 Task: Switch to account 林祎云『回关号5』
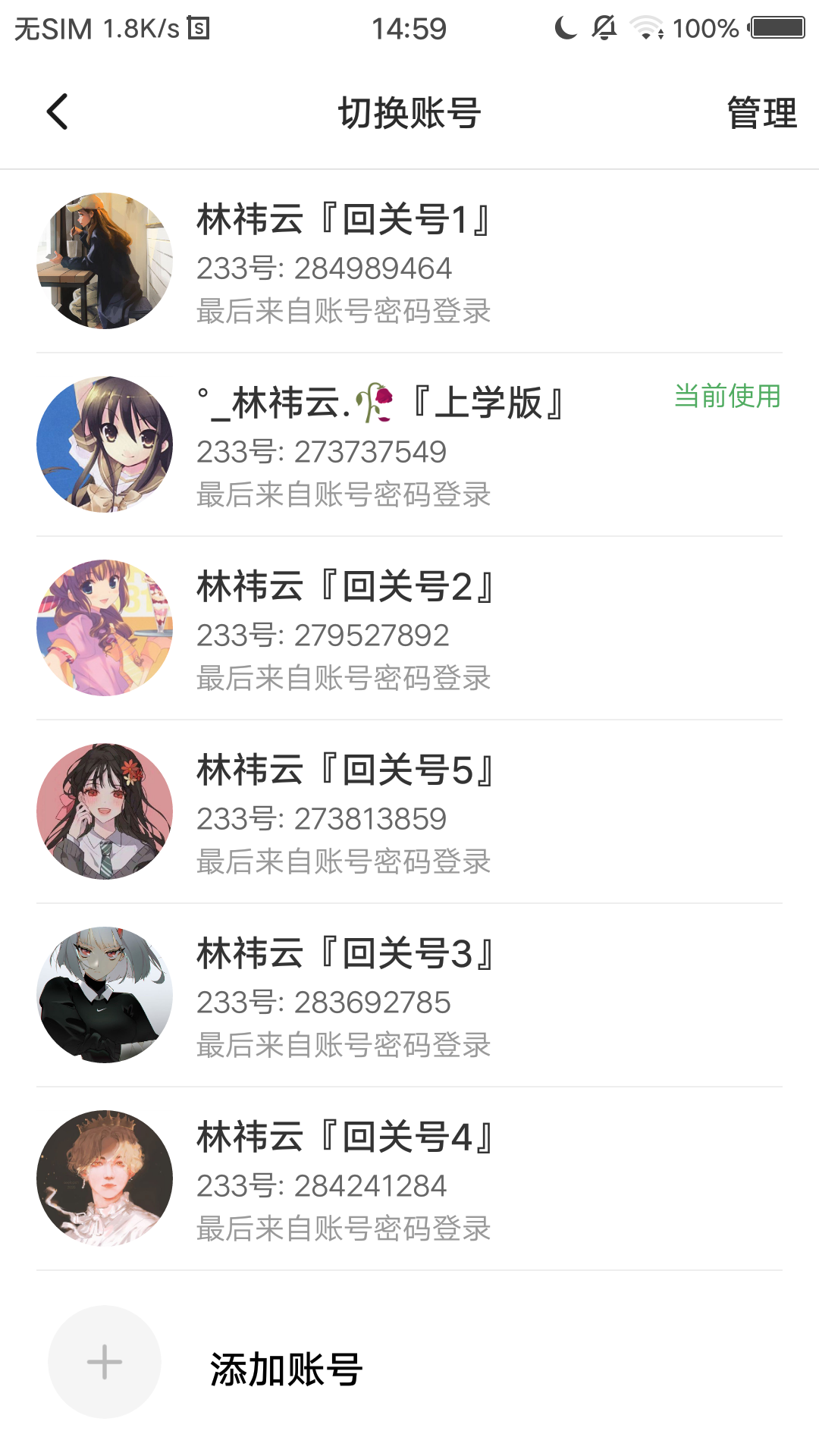point(409,811)
